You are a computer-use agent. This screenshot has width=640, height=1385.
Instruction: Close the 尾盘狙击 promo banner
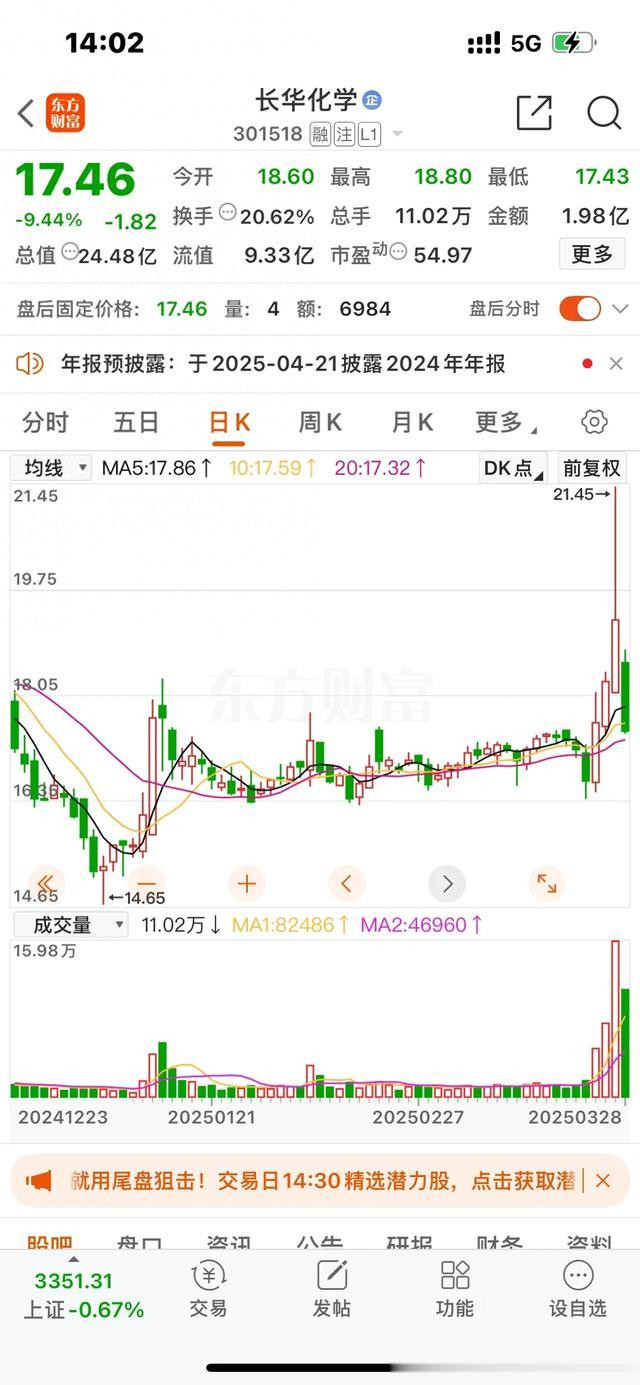coord(602,1181)
